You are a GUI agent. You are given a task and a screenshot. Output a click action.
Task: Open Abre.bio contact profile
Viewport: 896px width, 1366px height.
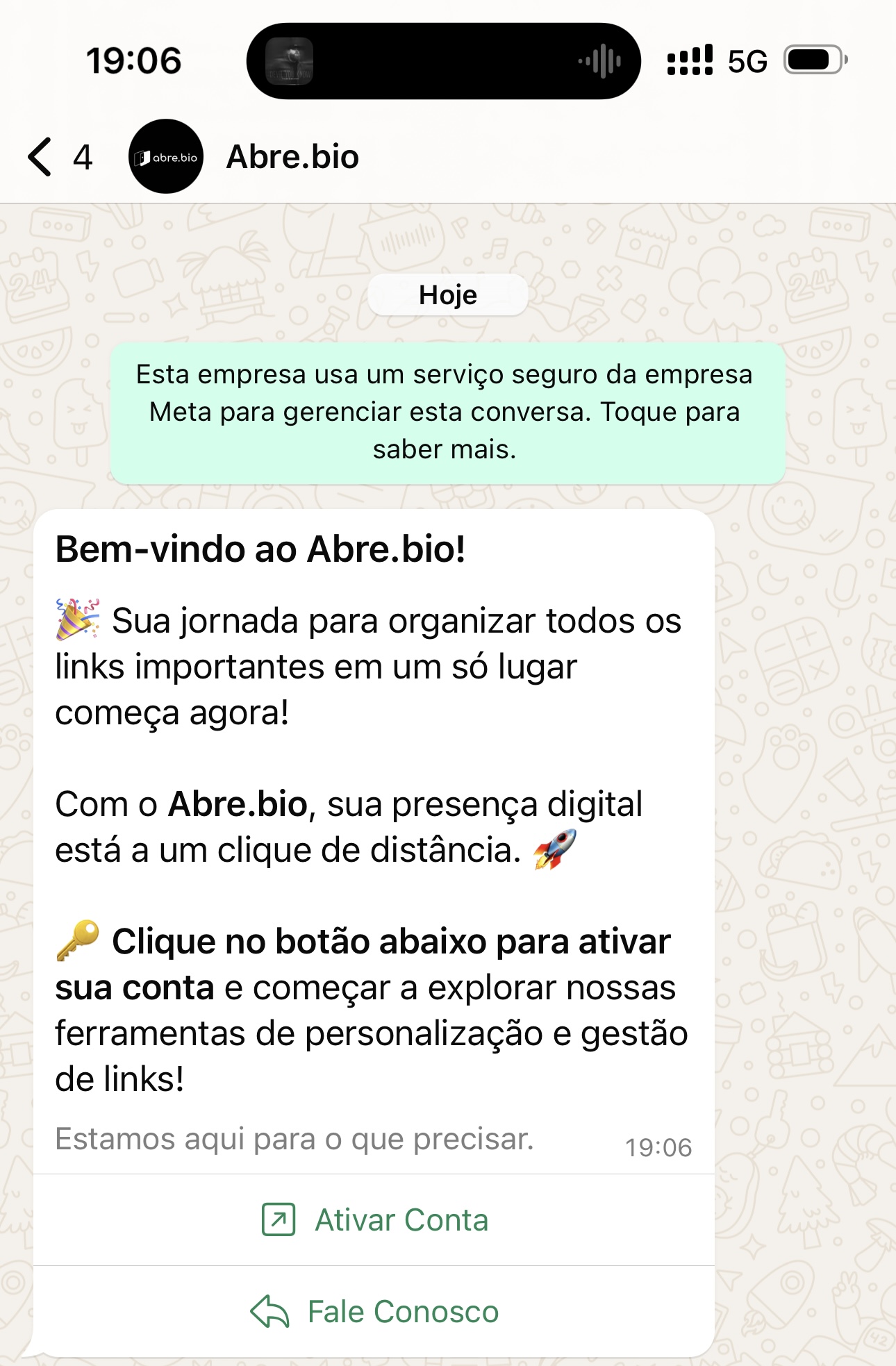[x=292, y=157]
